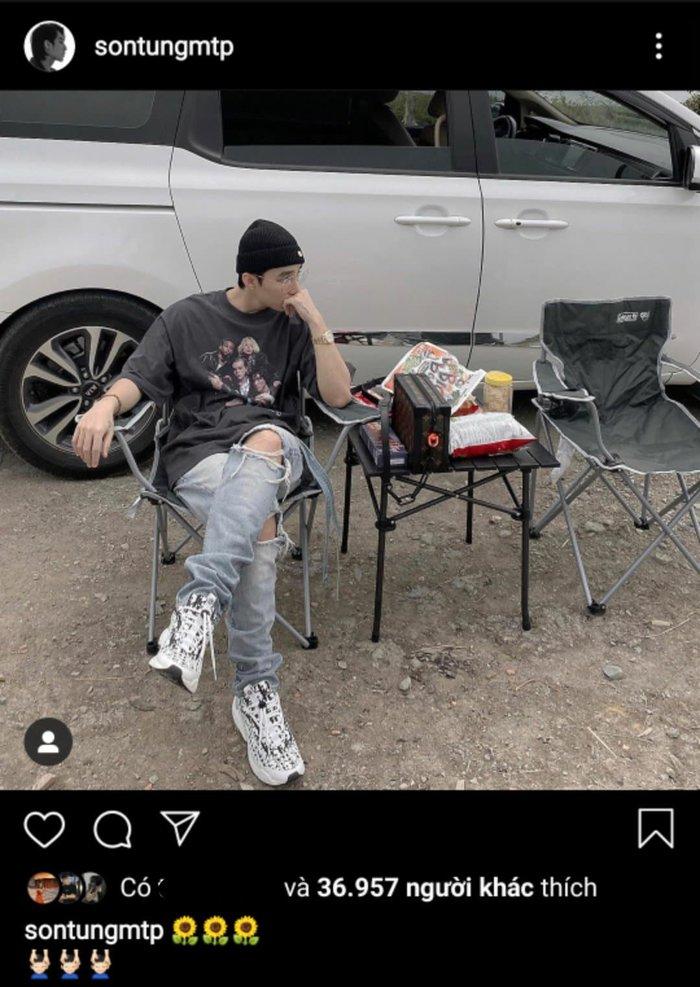
Task: Save this post to bookmarks
Action: [655, 828]
